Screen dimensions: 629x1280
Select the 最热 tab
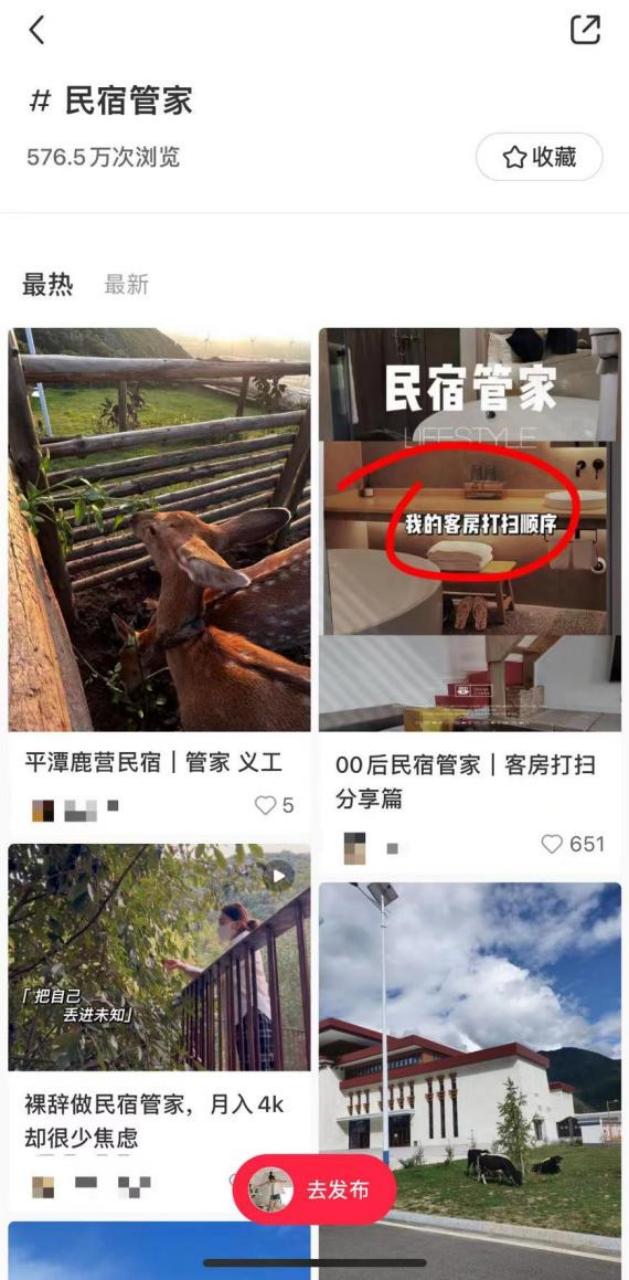pyautogui.click(x=47, y=285)
